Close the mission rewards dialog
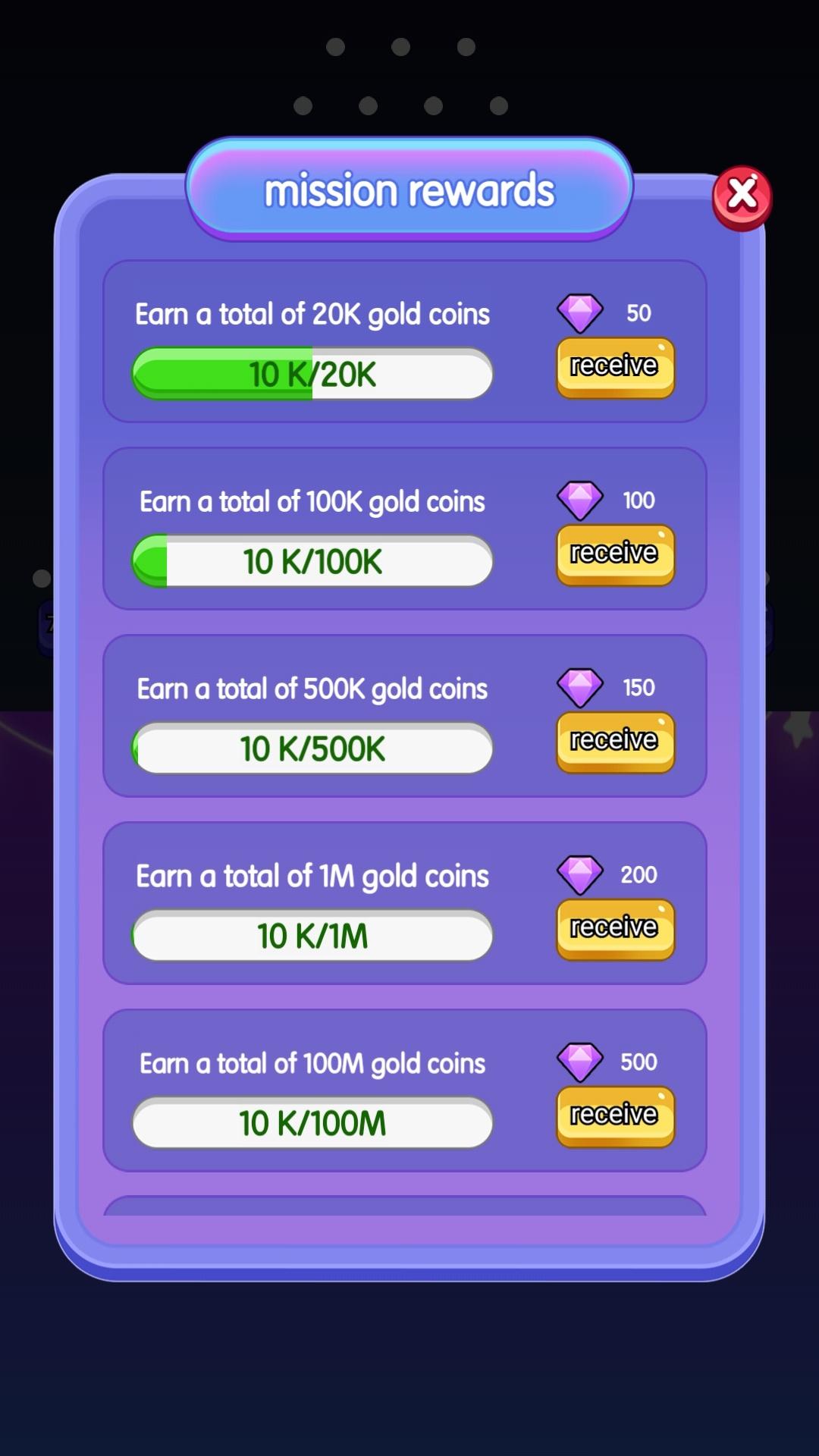Viewport: 819px width, 1456px height. [x=742, y=195]
